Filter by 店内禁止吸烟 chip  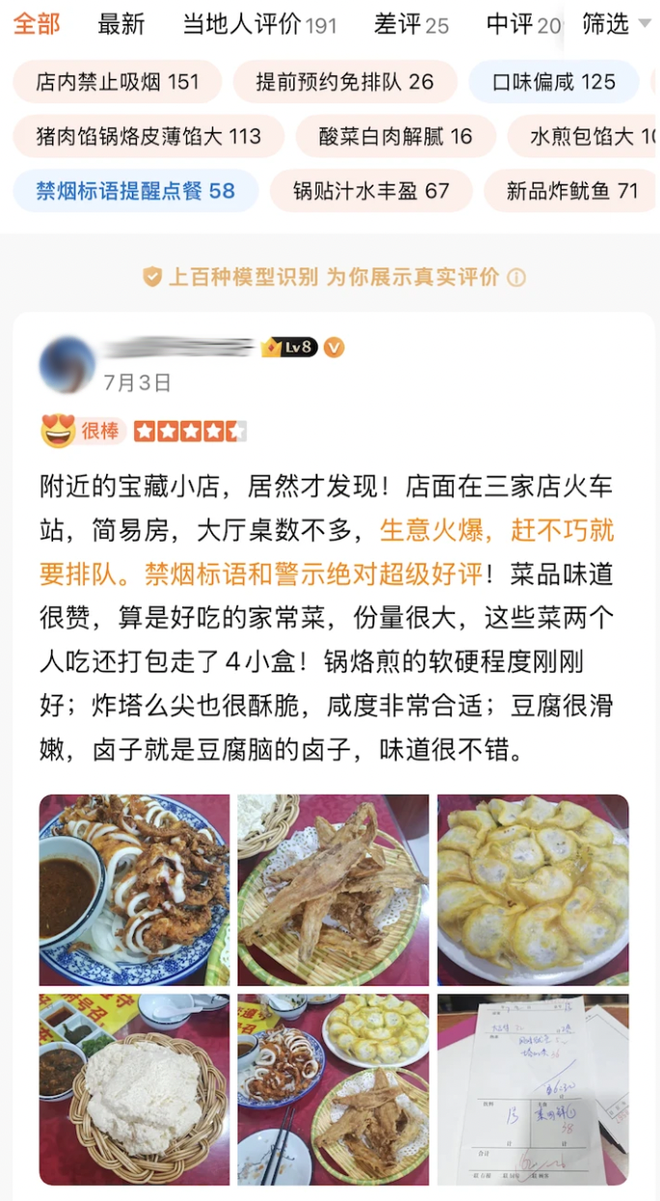[118, 82]
